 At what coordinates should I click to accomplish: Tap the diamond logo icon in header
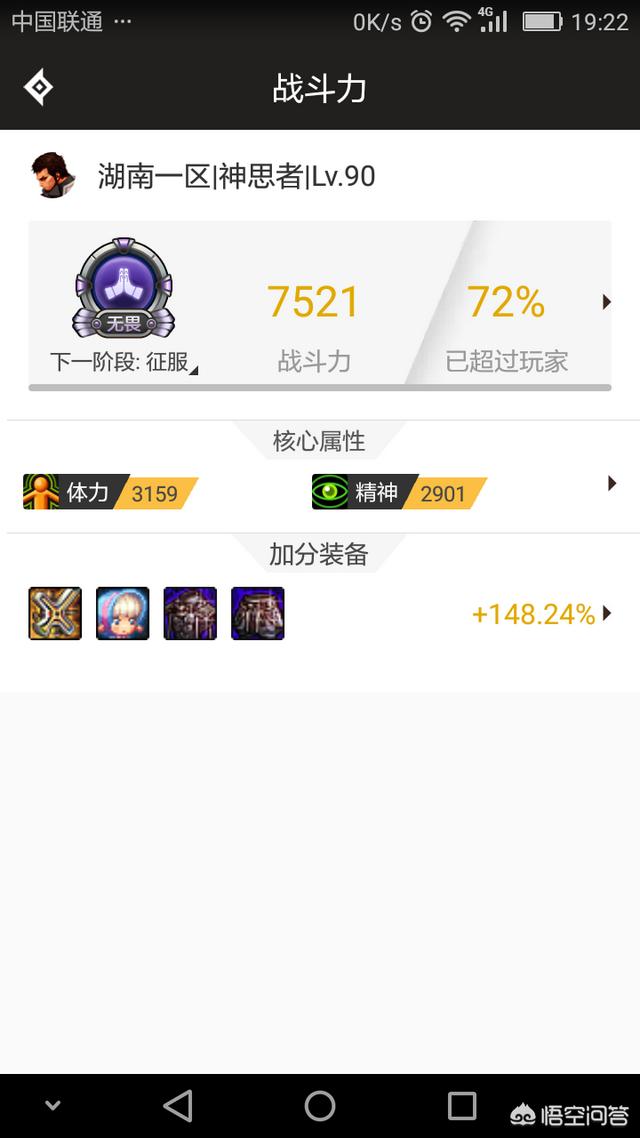38,88
